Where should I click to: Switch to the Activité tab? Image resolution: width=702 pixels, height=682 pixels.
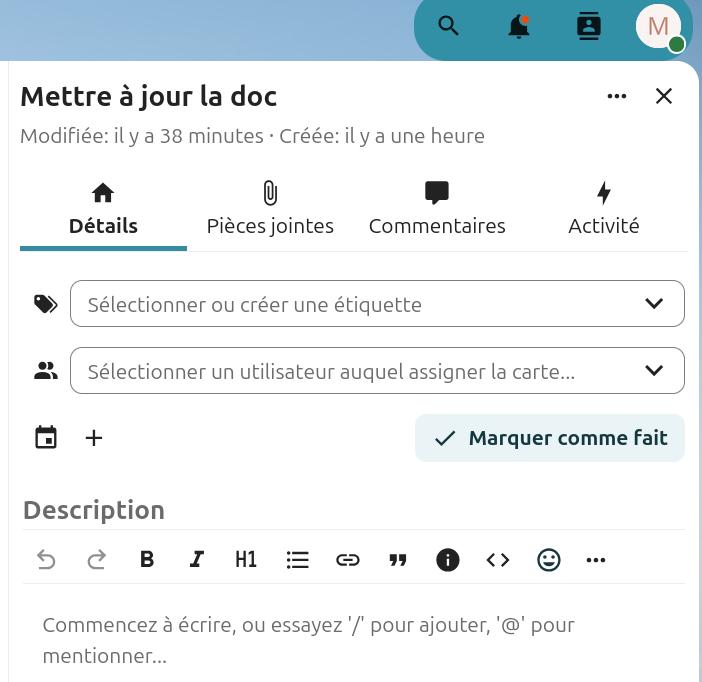[603, 209]
